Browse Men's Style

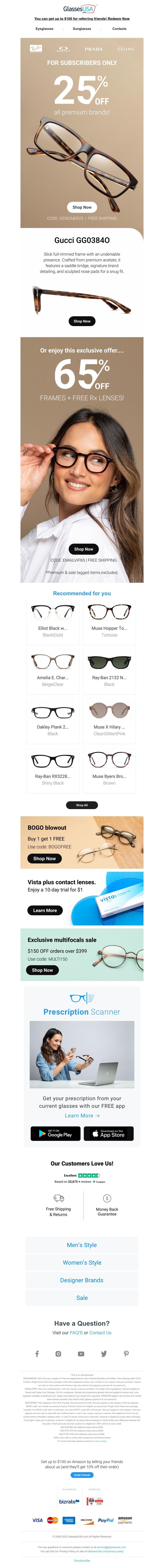[82, 1228]
